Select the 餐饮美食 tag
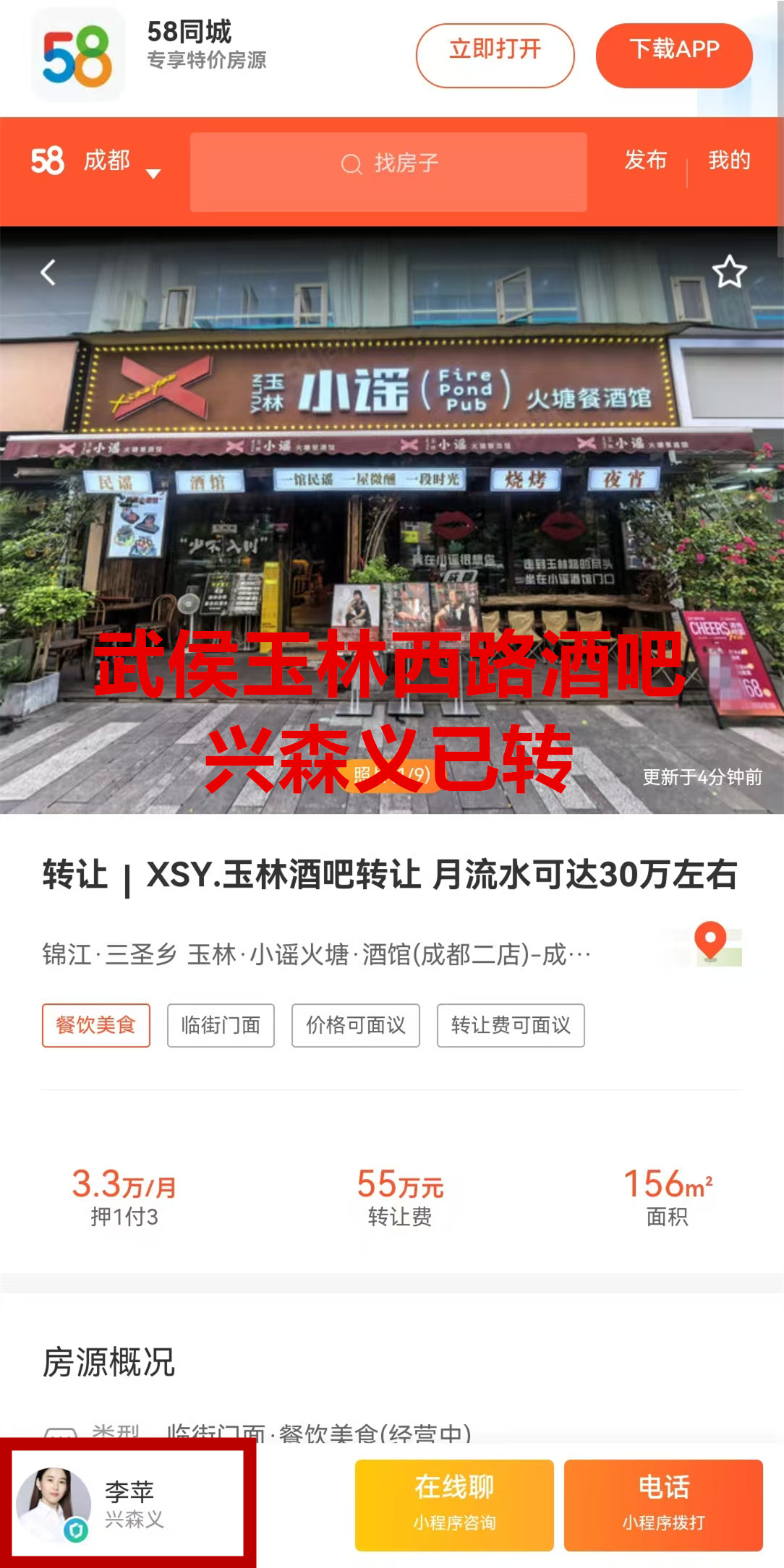Image resolution: width=784 pixels, height=1568 pixels. click(96, 1024)
